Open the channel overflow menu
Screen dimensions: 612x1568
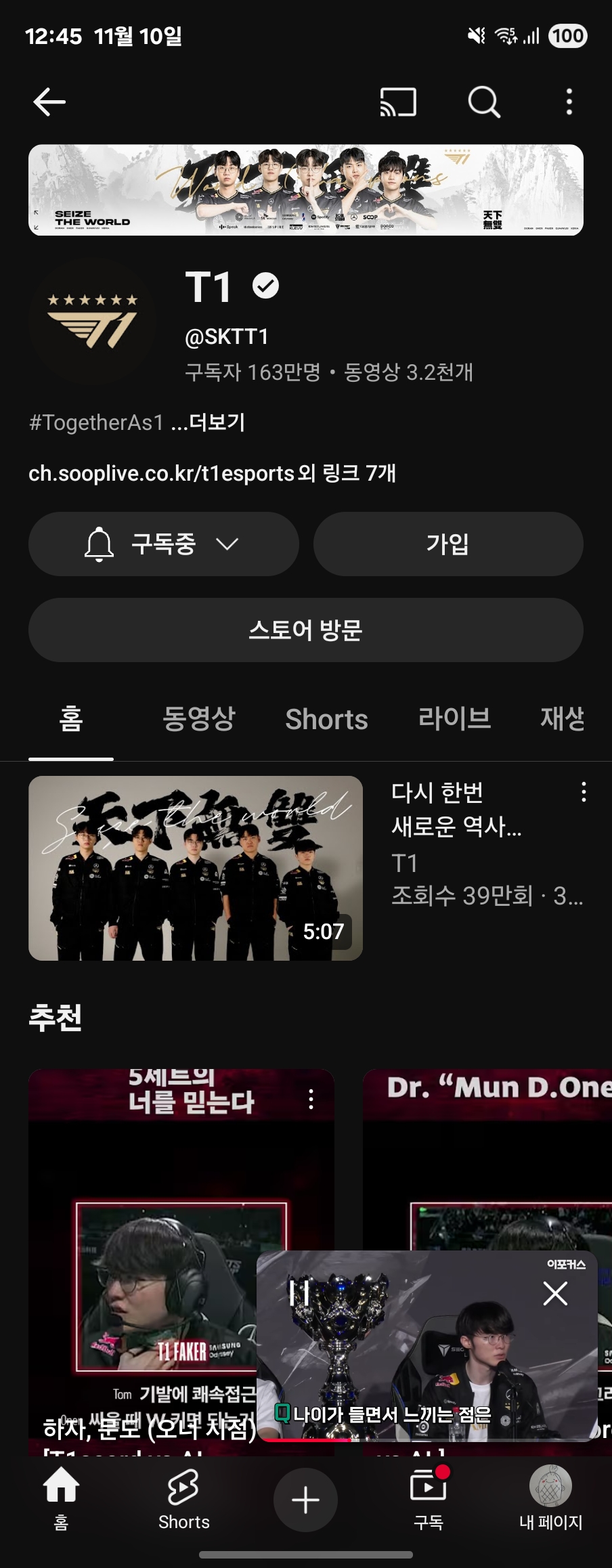[x=569, y=102]
